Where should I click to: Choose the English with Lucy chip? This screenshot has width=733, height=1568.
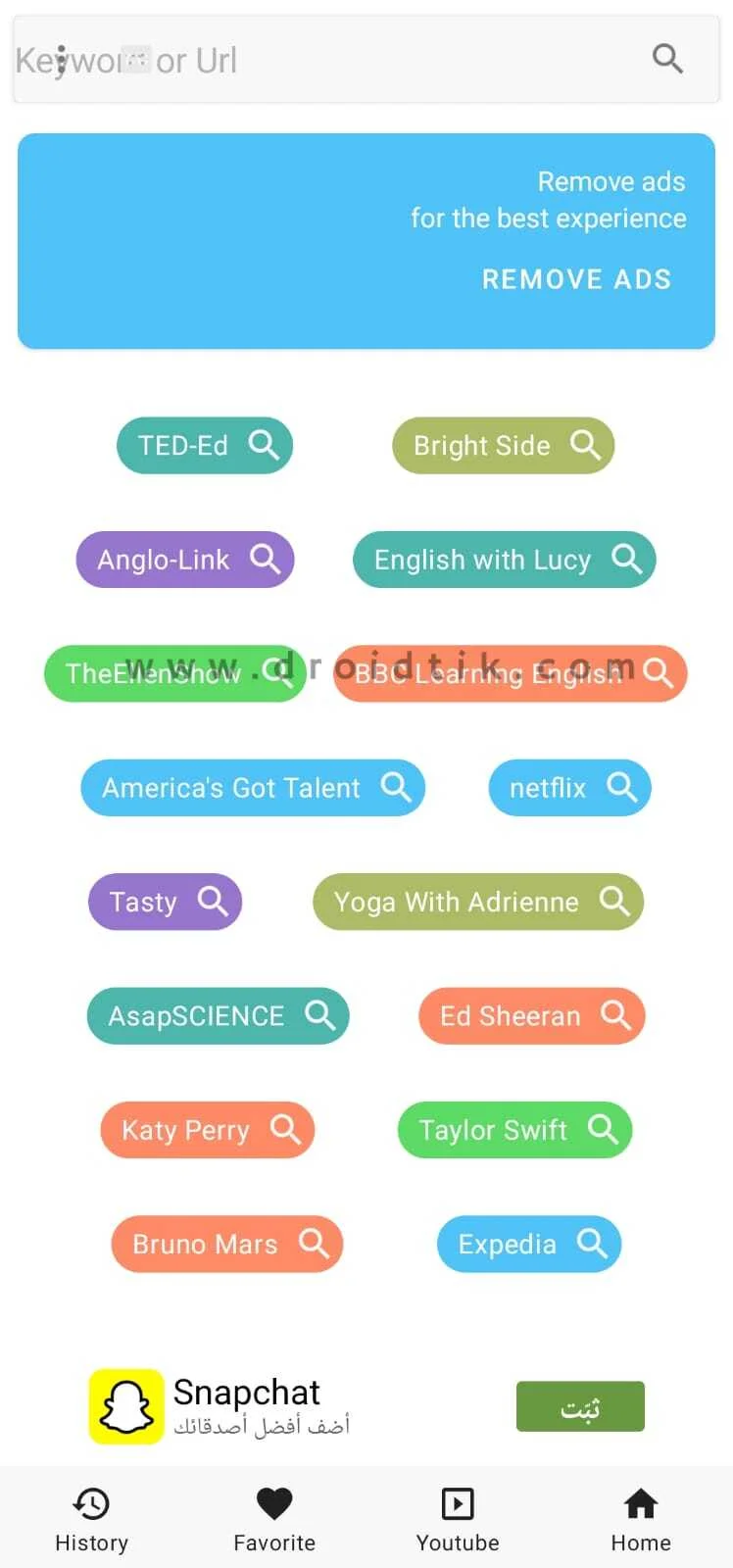(505, 560)
